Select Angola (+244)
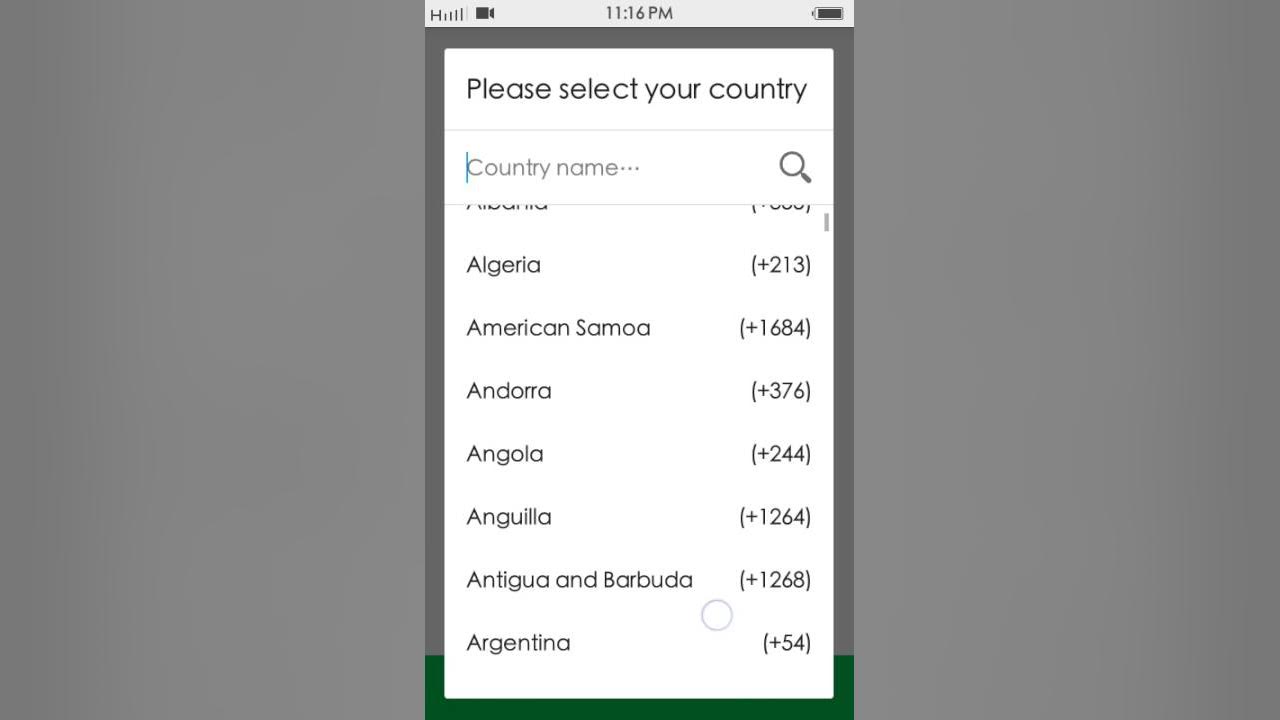Viewport: 1280px width, 720px height. pos(638,454)
